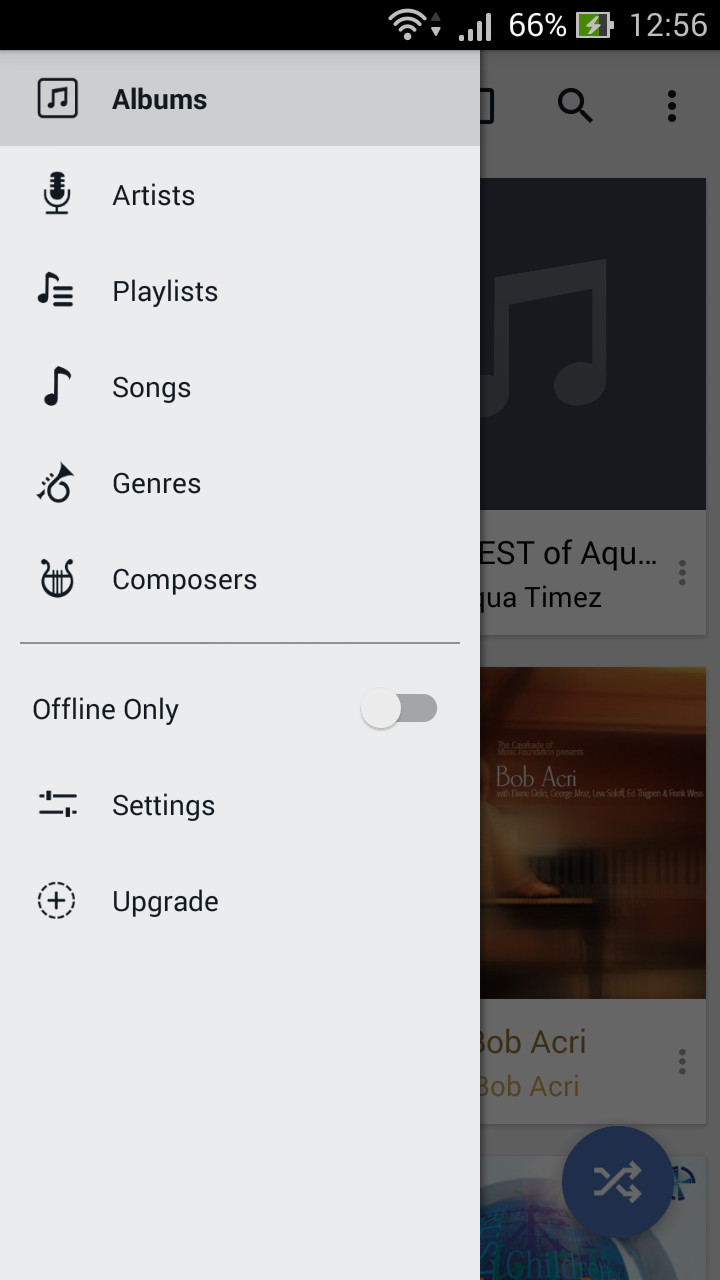Open the overflow menu in the top bar
The image size is (720, 1280).
[x=672, y=105]
